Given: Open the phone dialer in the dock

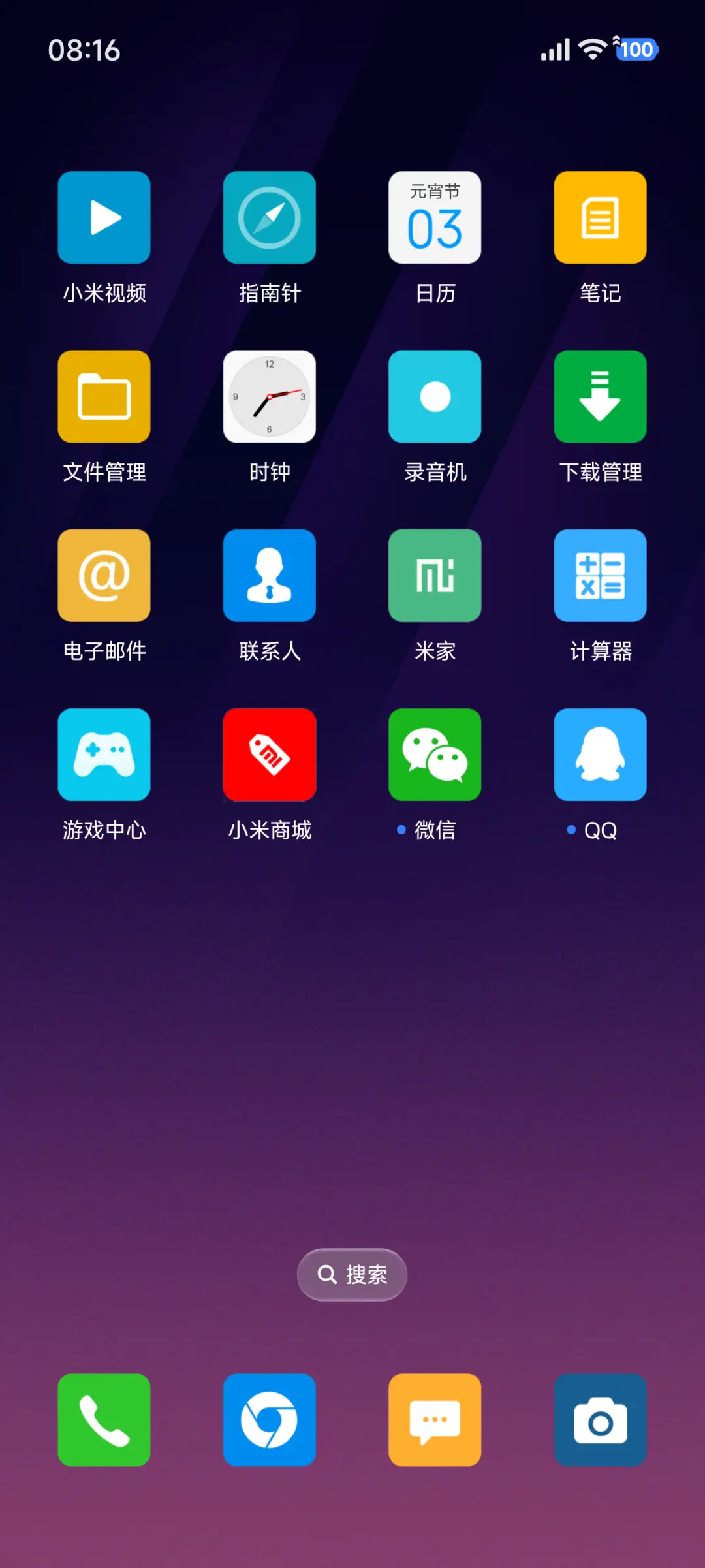Looking at the screenshot, I should 104,1421.
